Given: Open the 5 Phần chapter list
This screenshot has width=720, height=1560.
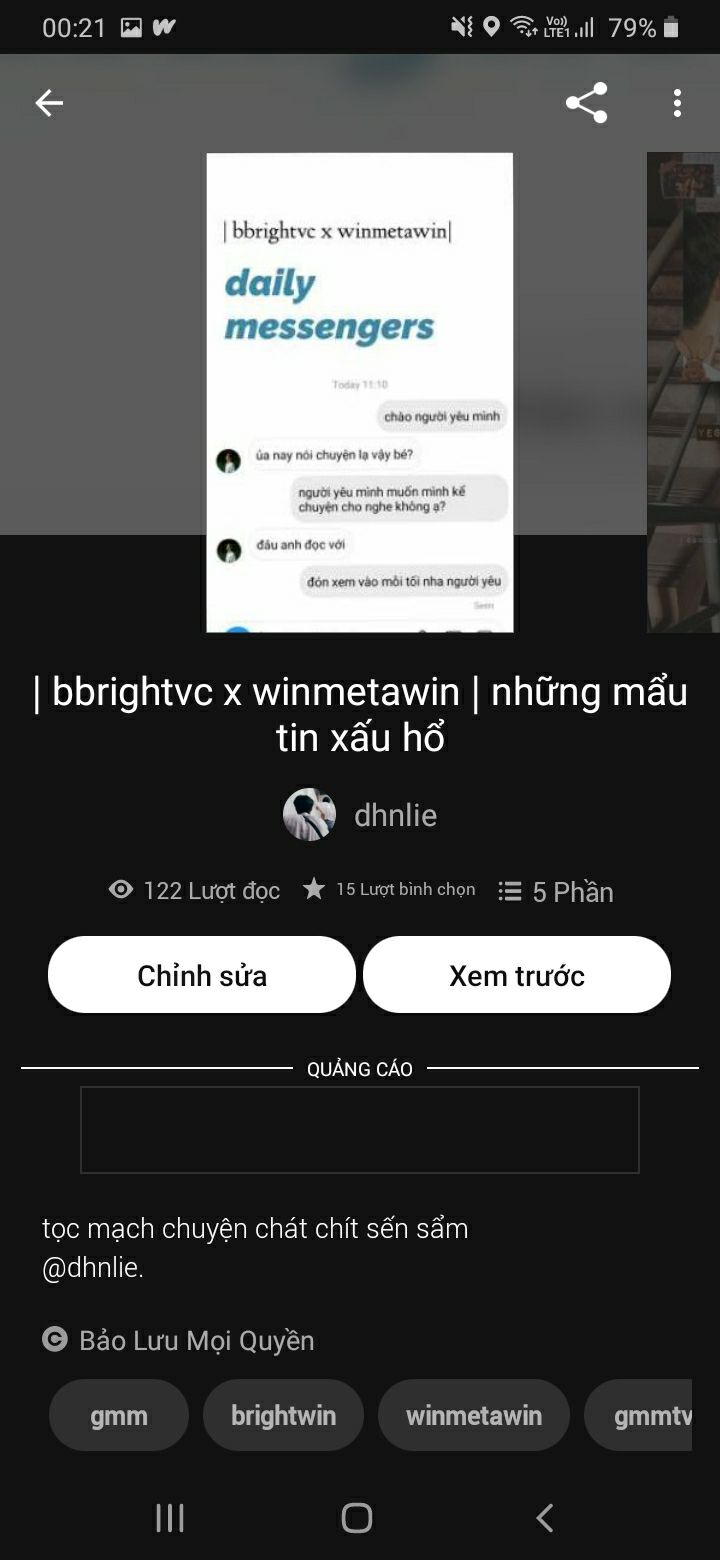Looking at the screenshot, I should (556, 891).
